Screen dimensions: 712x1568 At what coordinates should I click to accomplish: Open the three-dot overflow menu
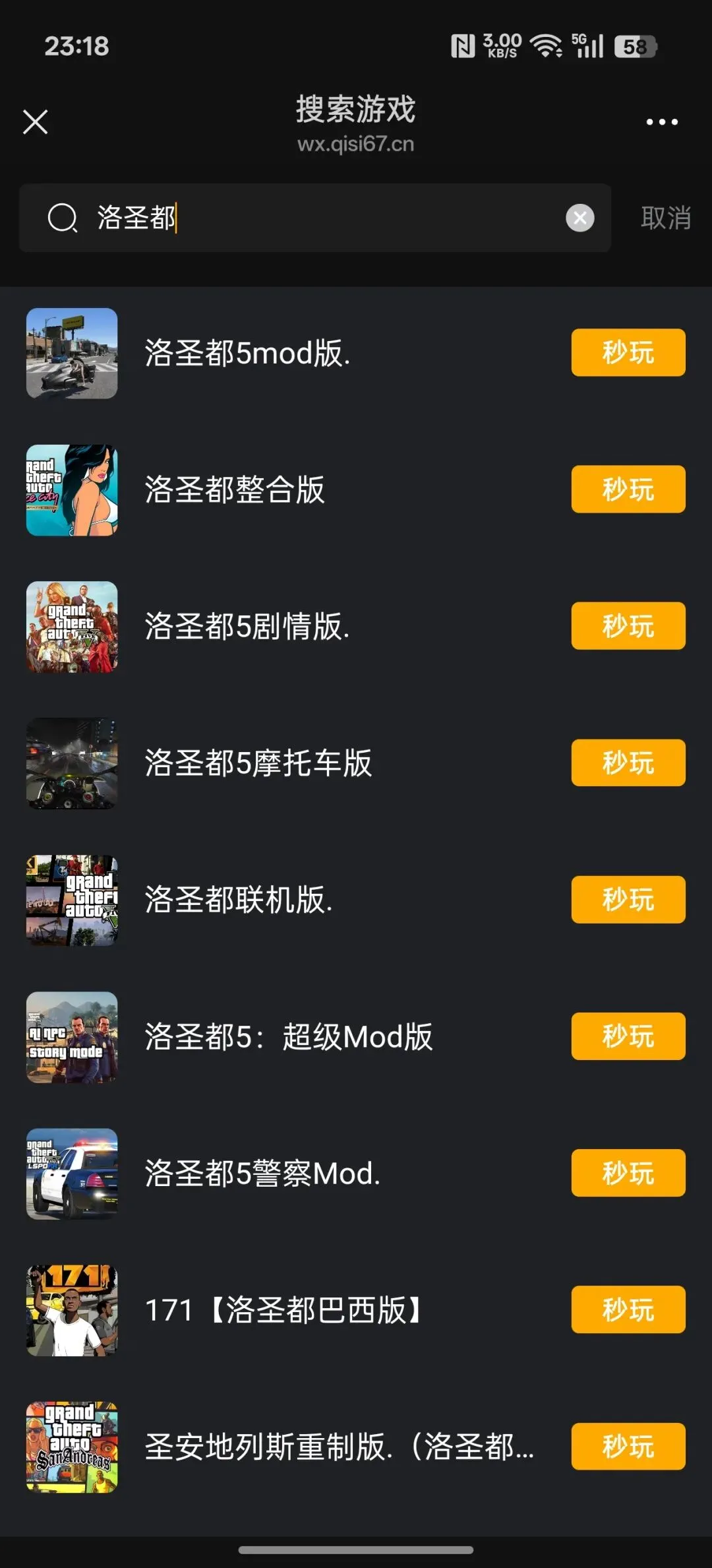(x=661, y=122)
